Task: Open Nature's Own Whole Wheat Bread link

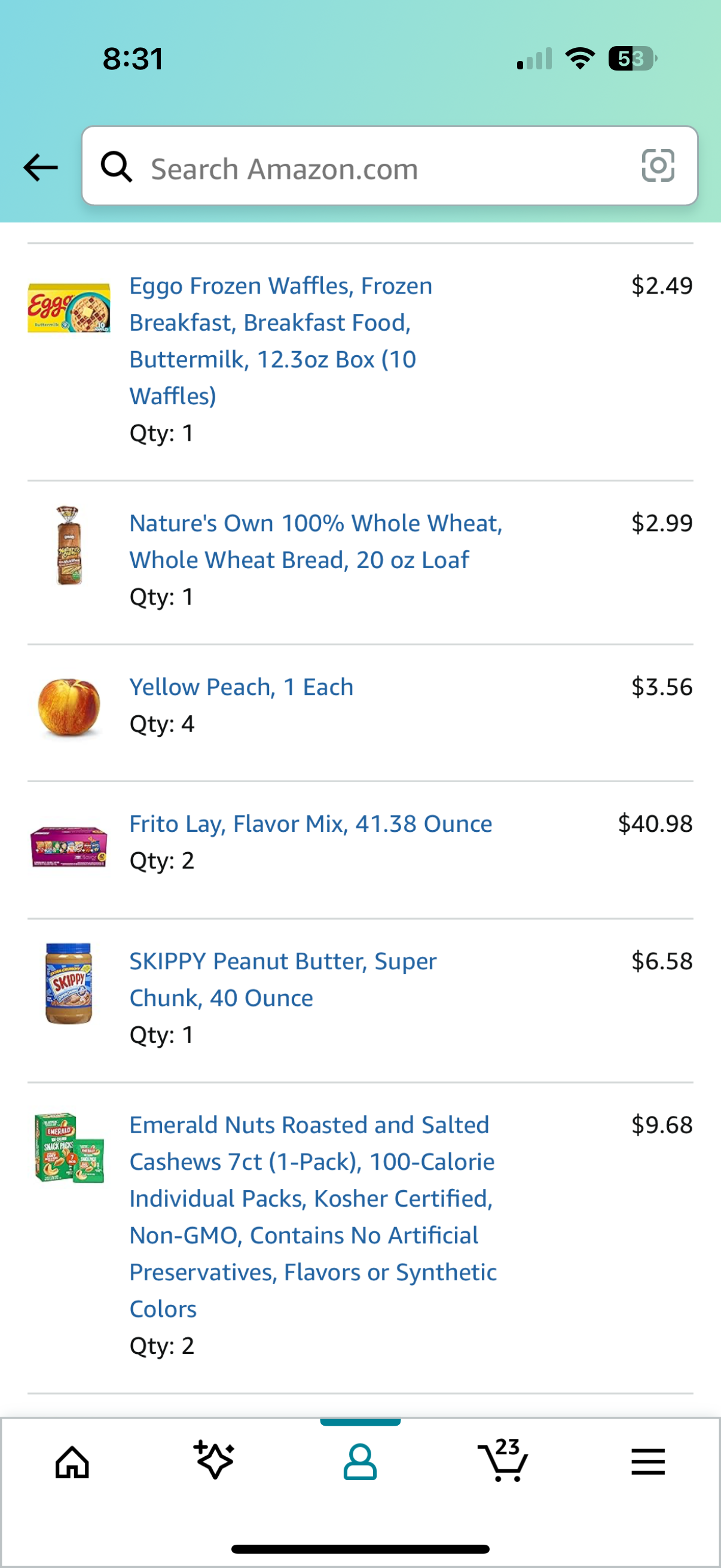Action: (316, 541)
